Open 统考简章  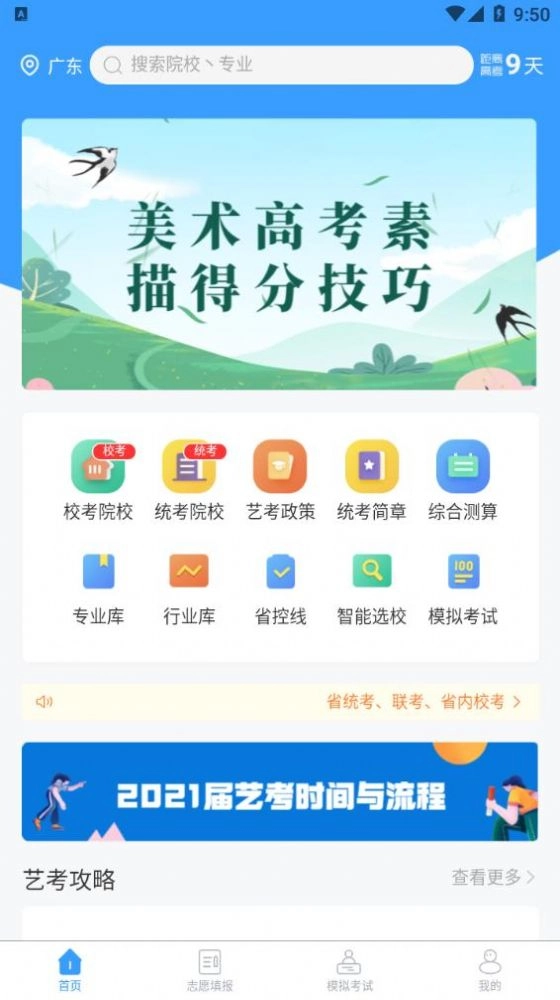[372, 480]
